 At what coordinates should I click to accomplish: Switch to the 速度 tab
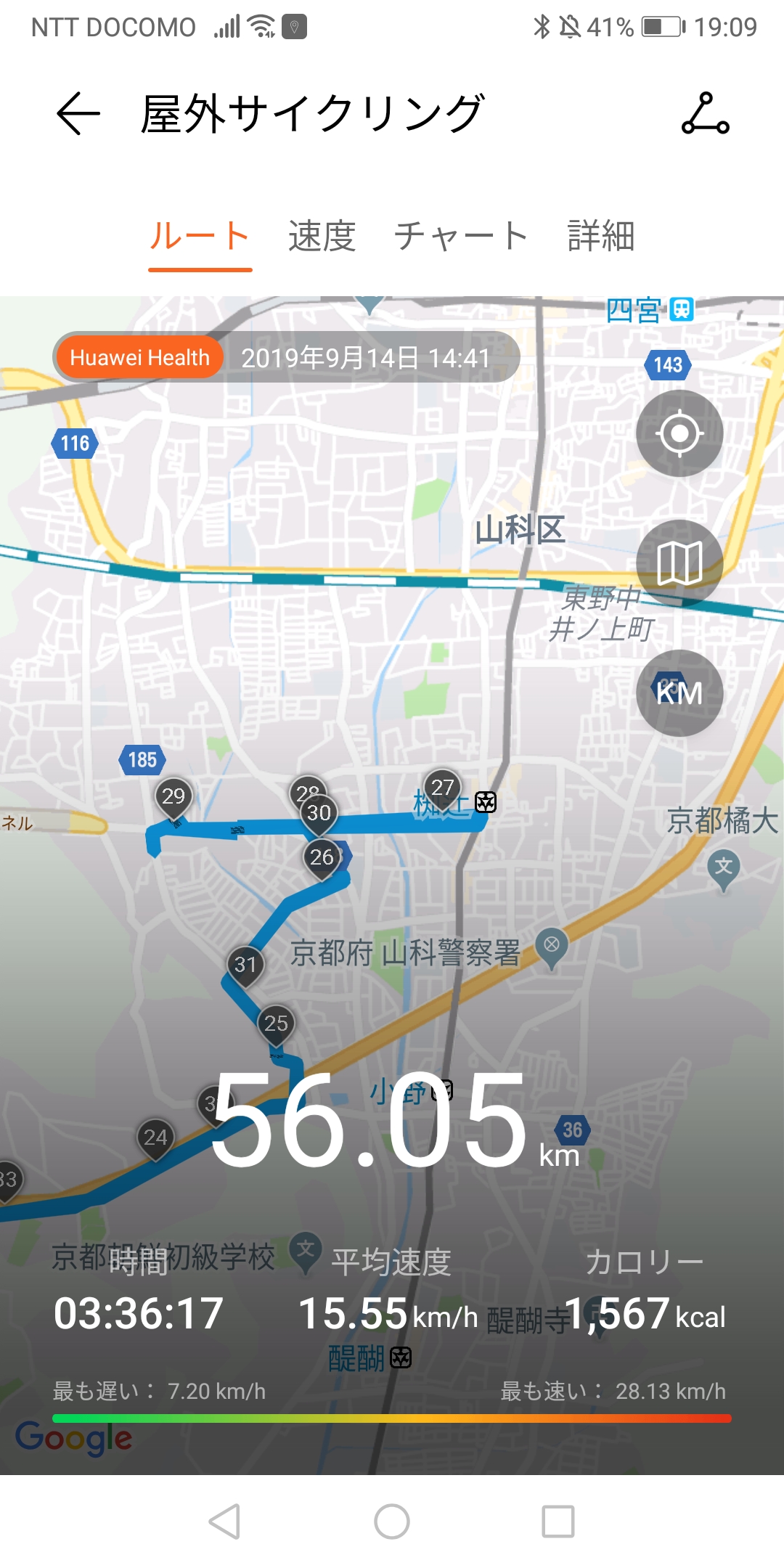tap(322, 237)
